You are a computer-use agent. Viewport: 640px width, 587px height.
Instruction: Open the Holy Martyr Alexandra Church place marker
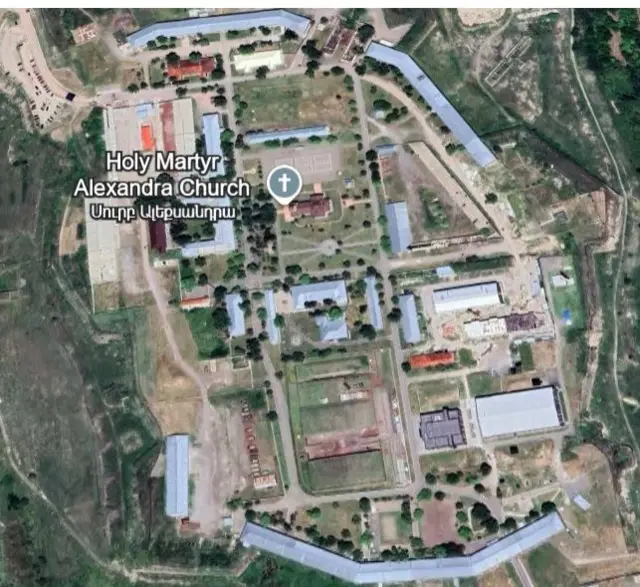pos(284,184)
